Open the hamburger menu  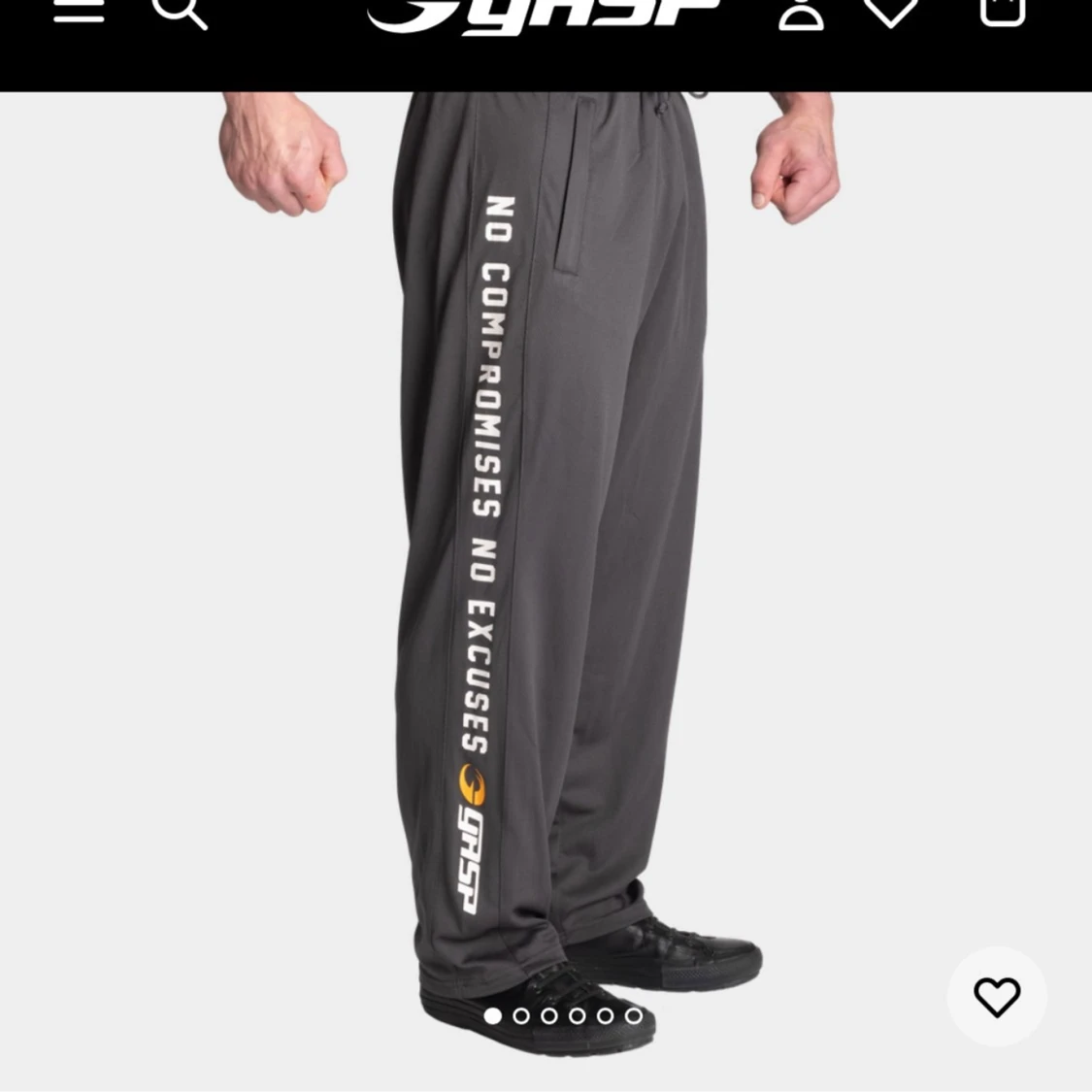point(79,10)
